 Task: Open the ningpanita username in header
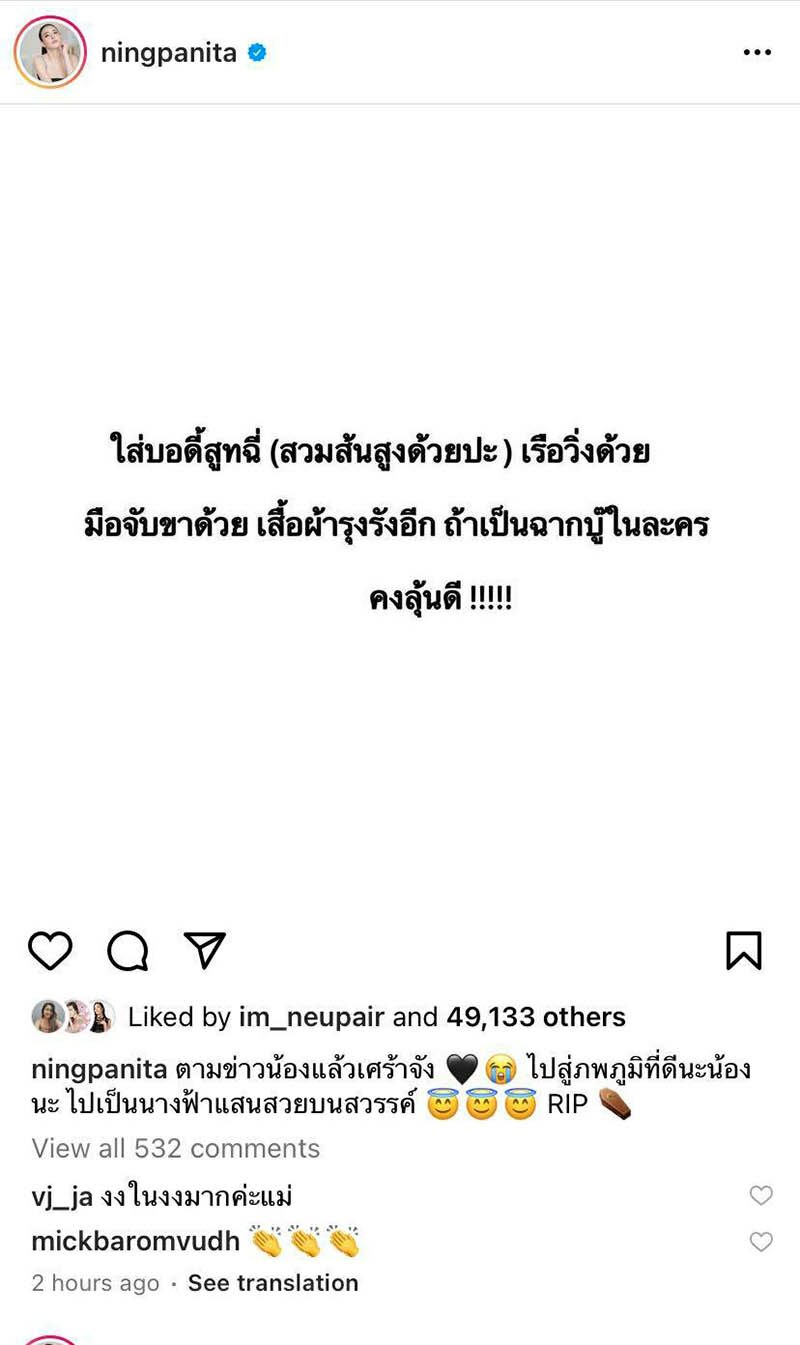(169, 53)
